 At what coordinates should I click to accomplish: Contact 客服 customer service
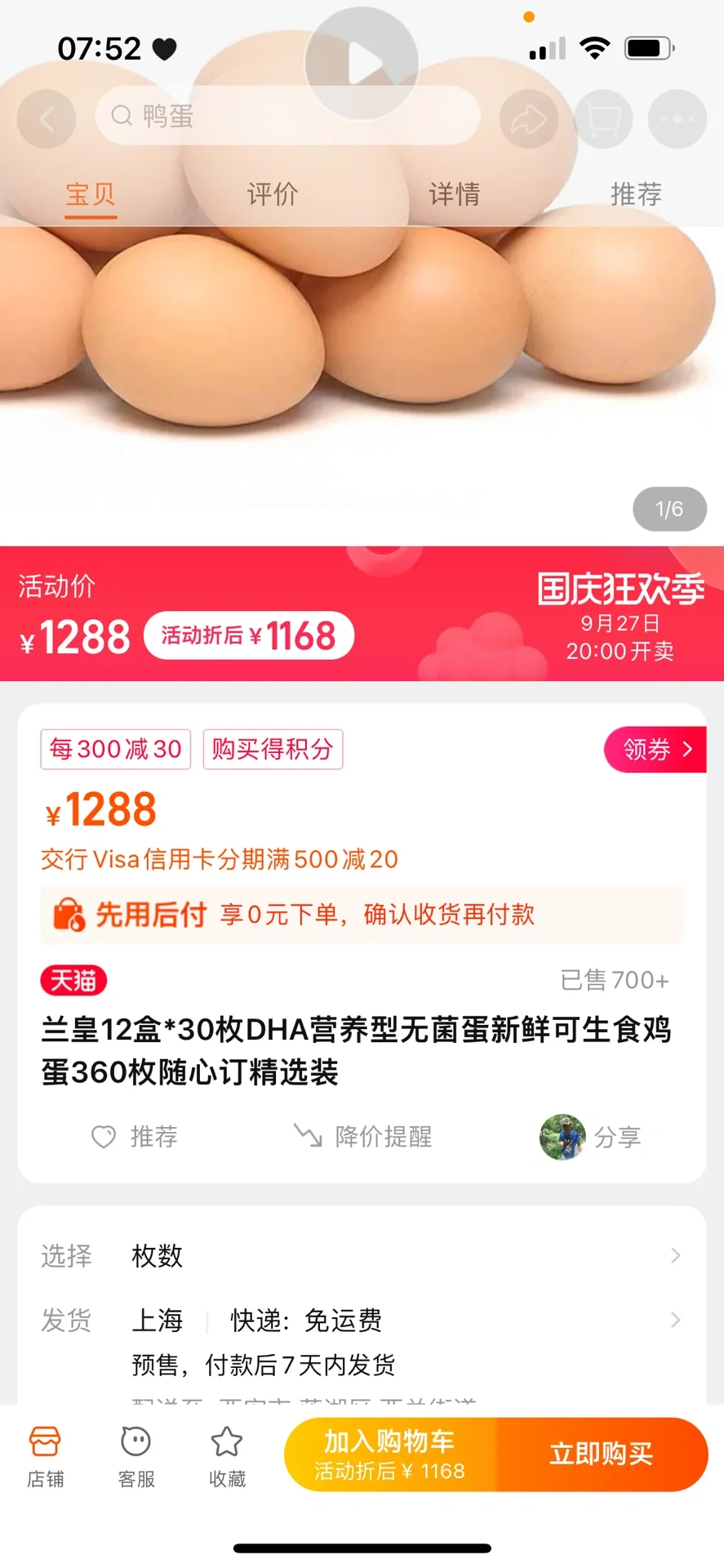[136, 1456]
